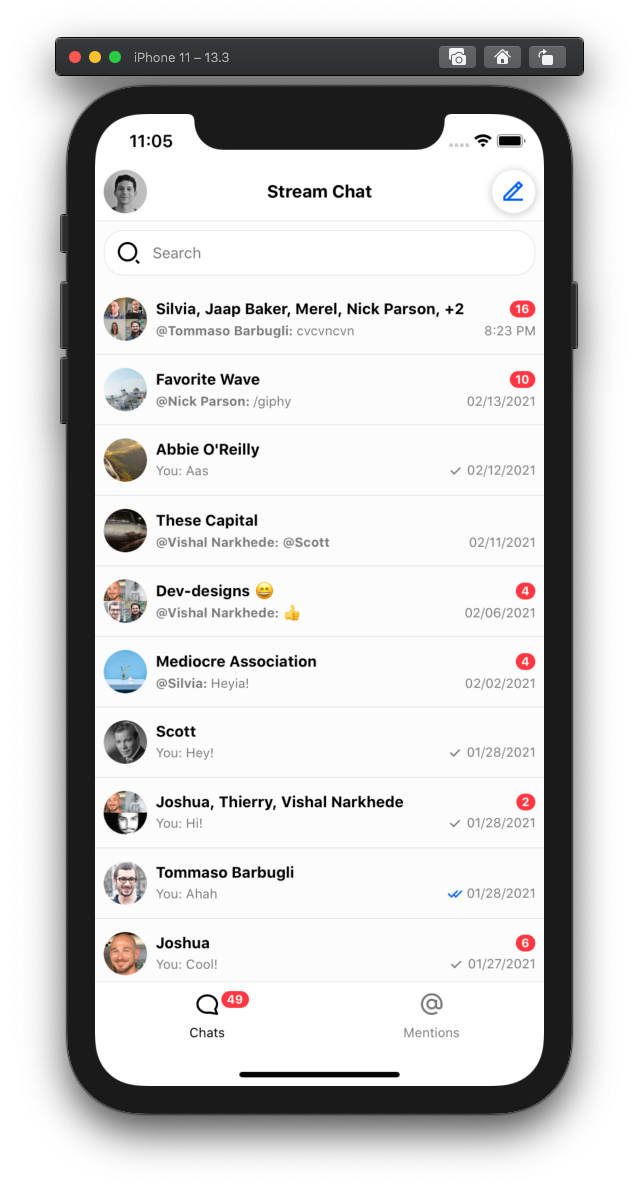This screenshot has width=639, height=1189.
Task: Take a simulator screenshot with the camera button
Action: pos(457,57)
